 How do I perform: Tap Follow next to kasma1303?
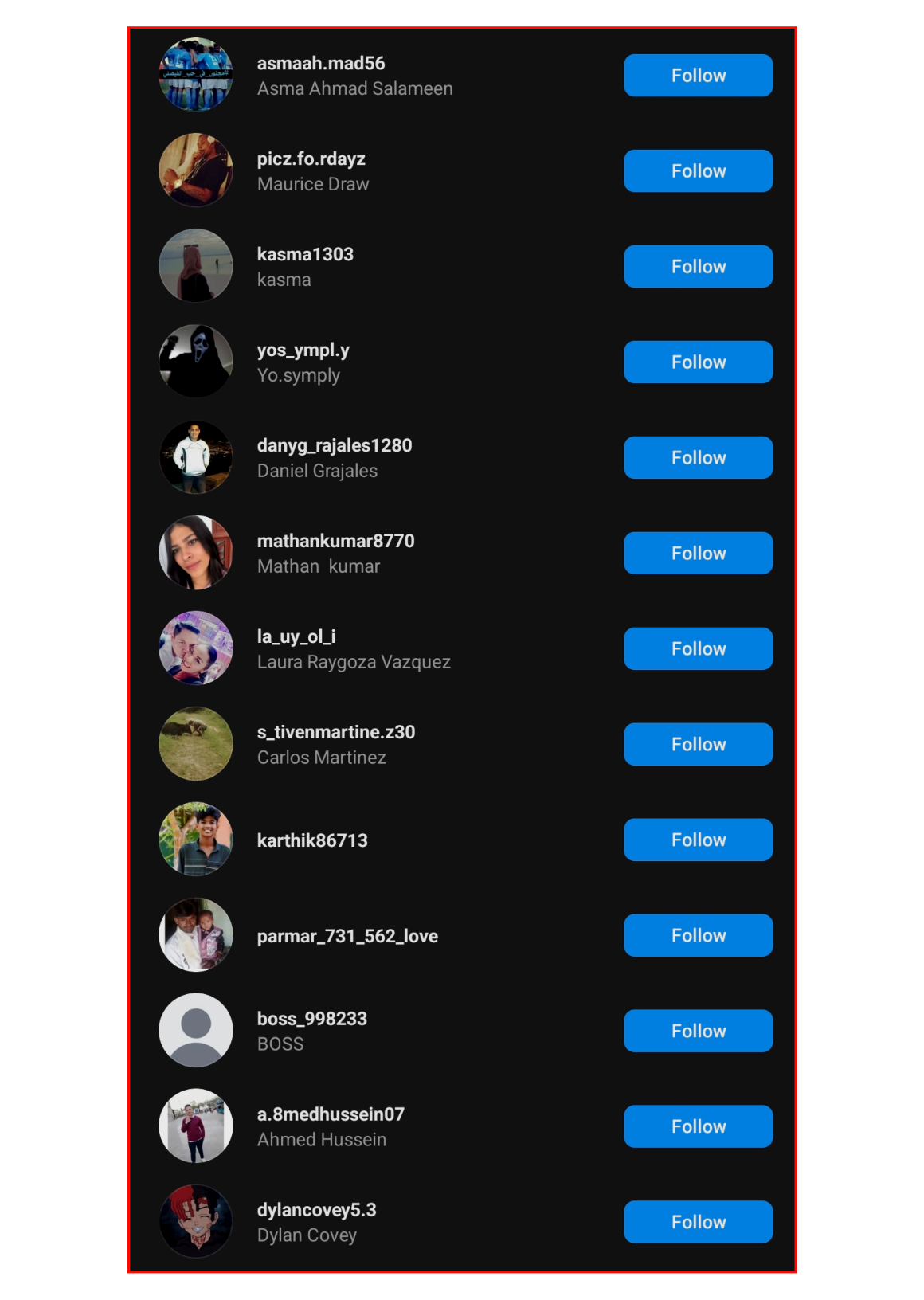click(698, 267)
